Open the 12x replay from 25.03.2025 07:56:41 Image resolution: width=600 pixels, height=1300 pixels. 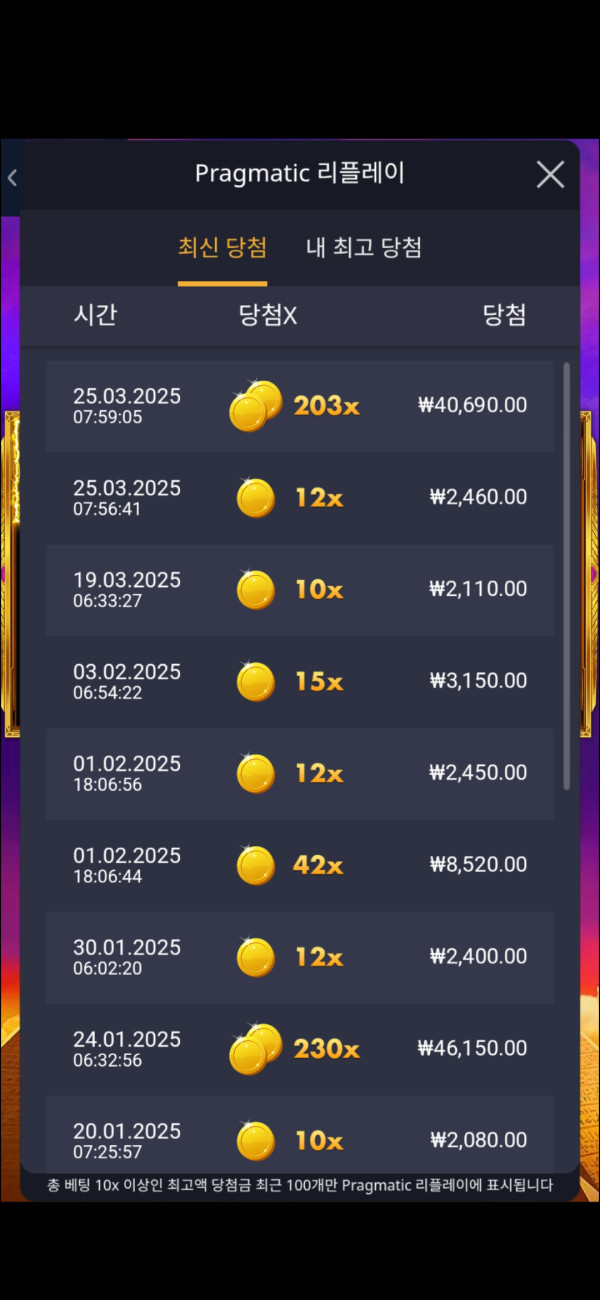[300, 498]
